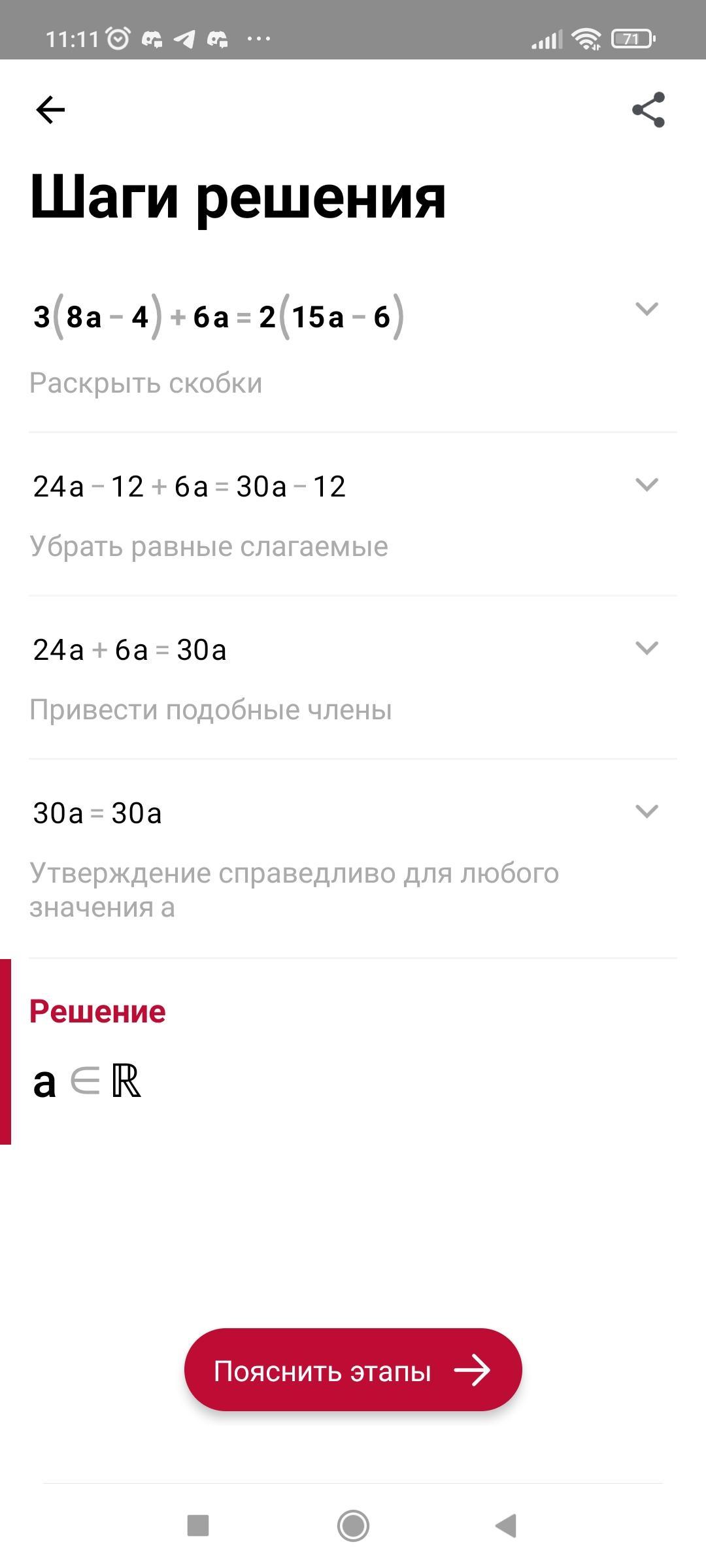Screen dimensions: 706x1568
Task: Expand the 'Привести подобные члены' step
Action: (x=647, y=648)
